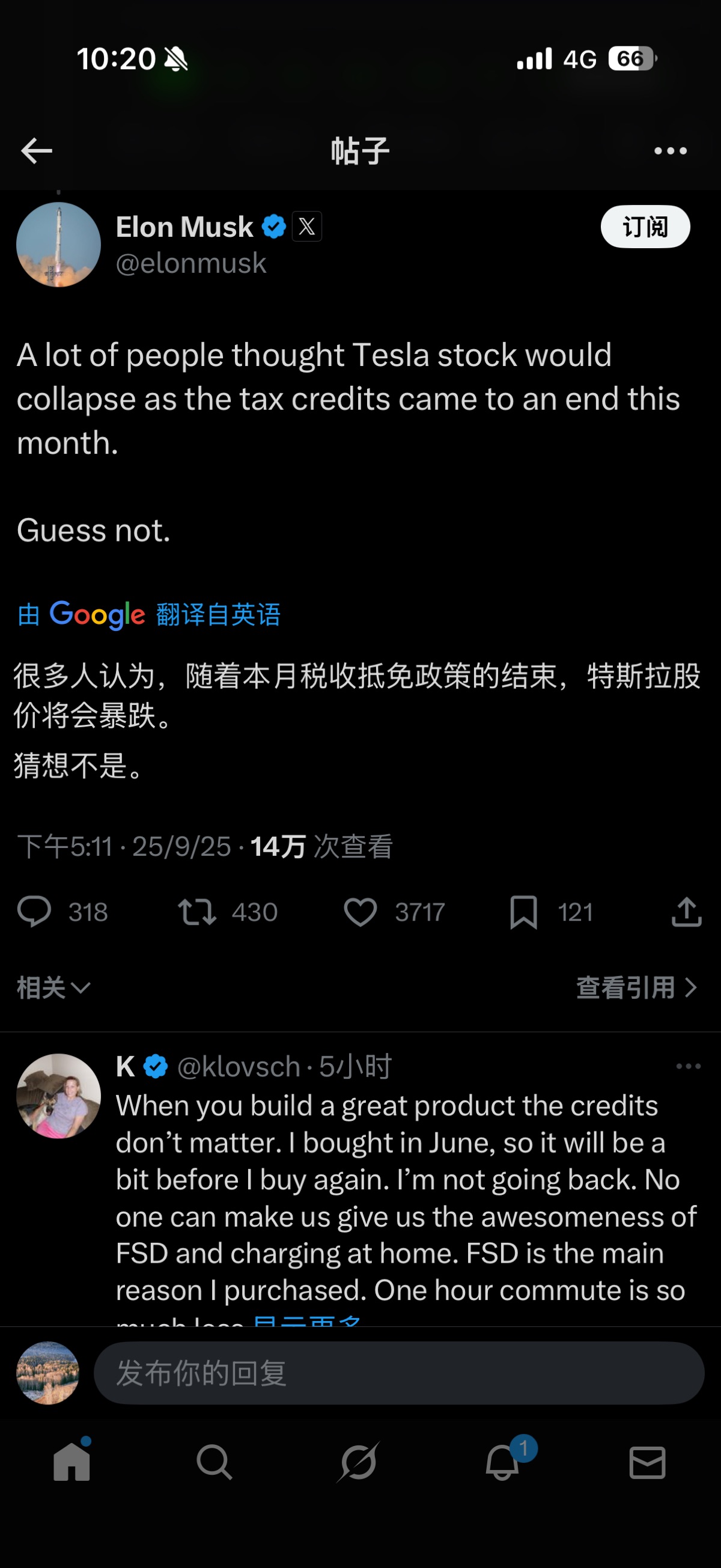Tap the Home icon in bottom bar
This screenshot has height=1568, width=721.
[x=71, y=1463]
